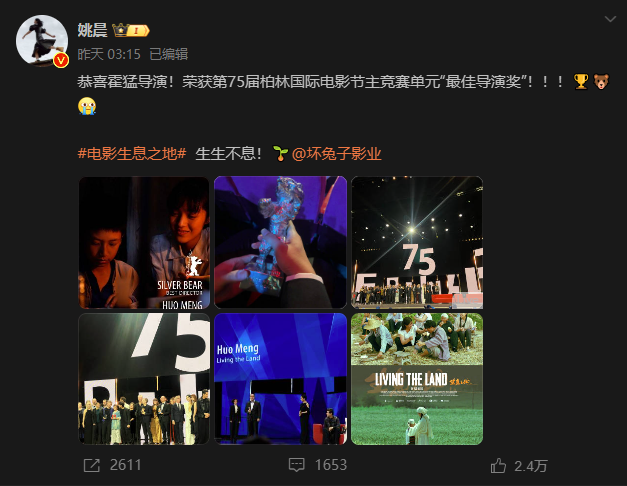View the photo of hands holding trophy

pos(280,242)
